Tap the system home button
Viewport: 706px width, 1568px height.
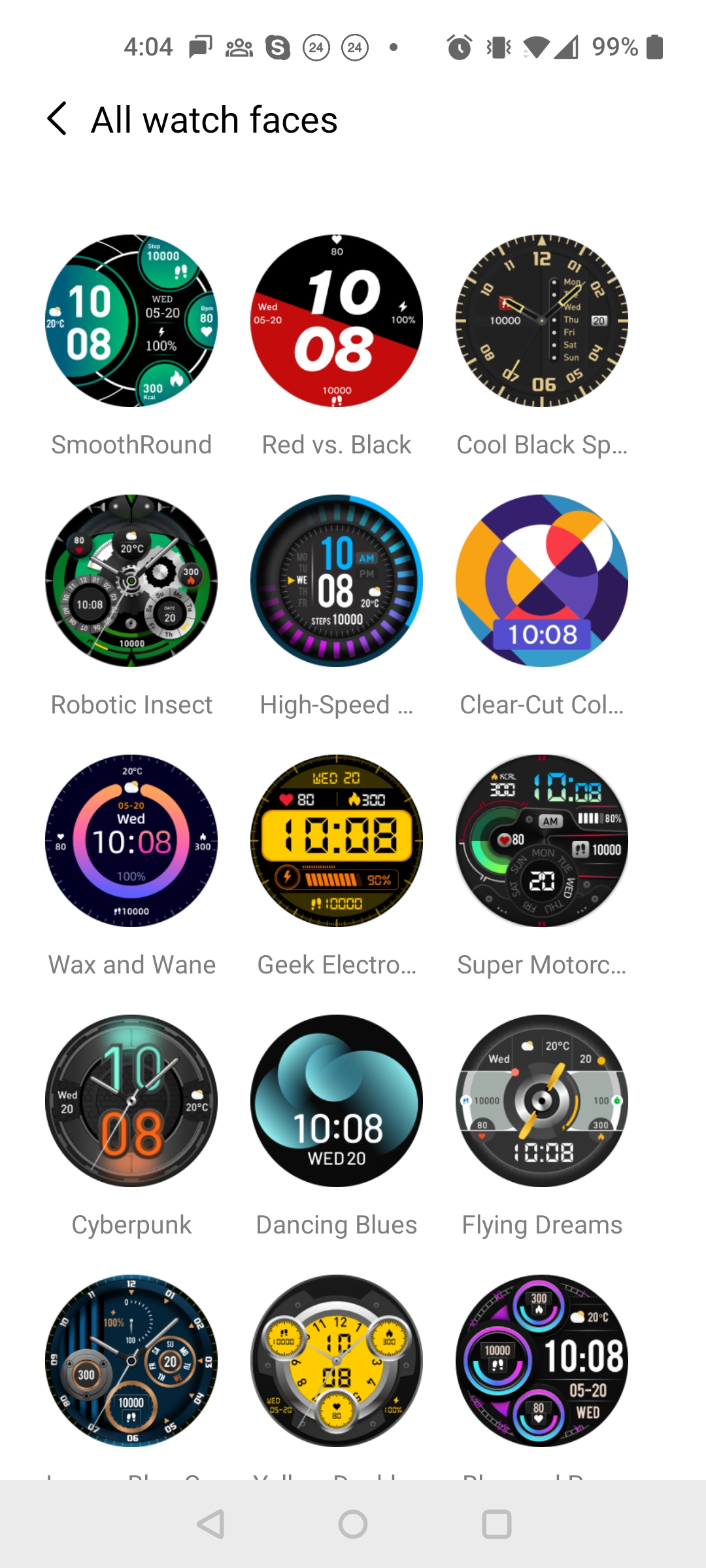click(353, 1524)
